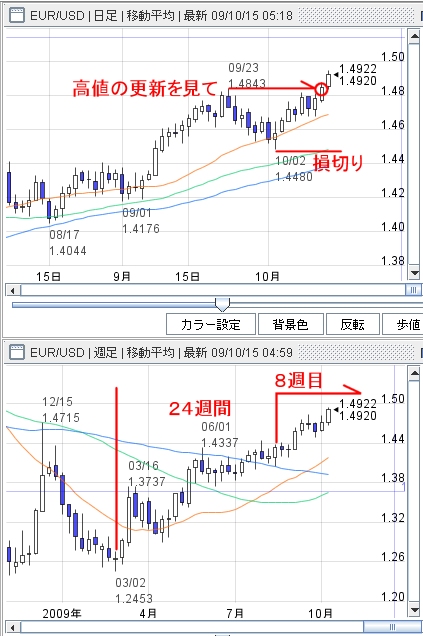This screenshot has height=636, width=423.
Task: Open the 歩値 tick data button
Action: point(403,324)
